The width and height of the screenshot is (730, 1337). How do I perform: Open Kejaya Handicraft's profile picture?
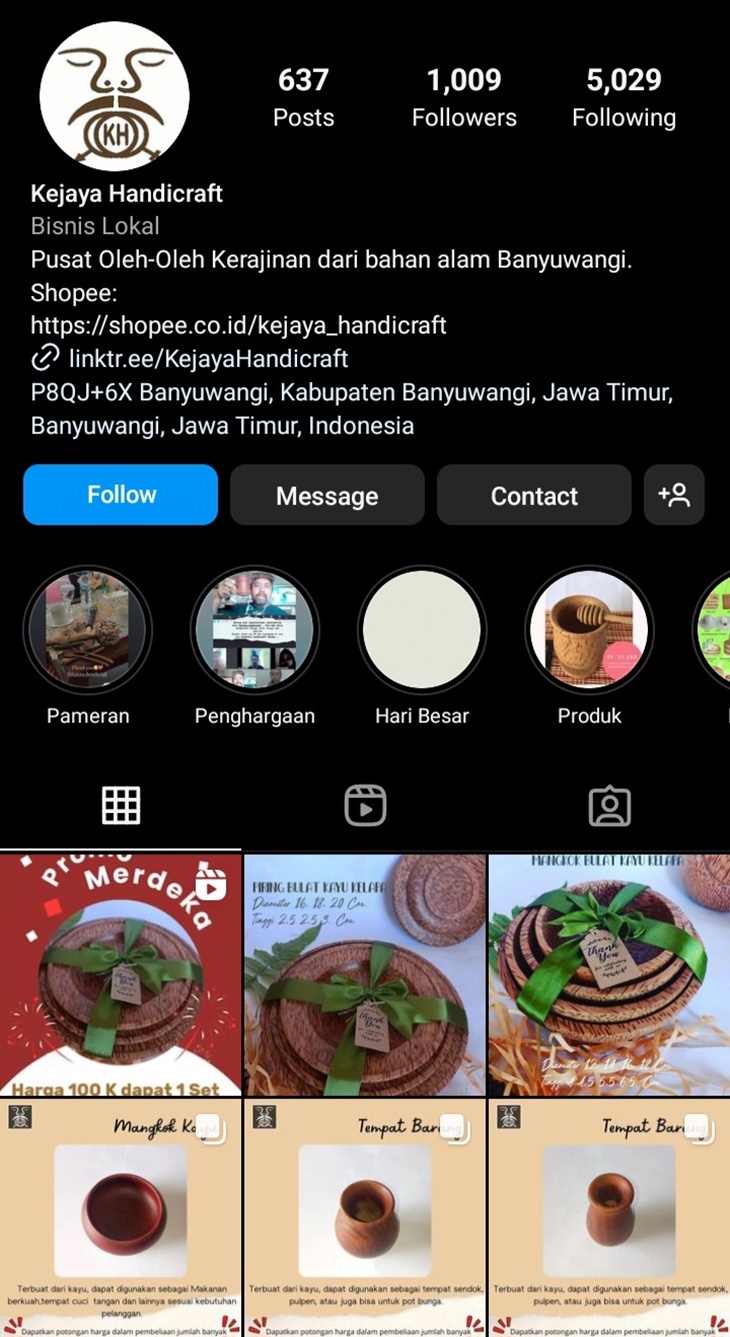tap(114, 96)
